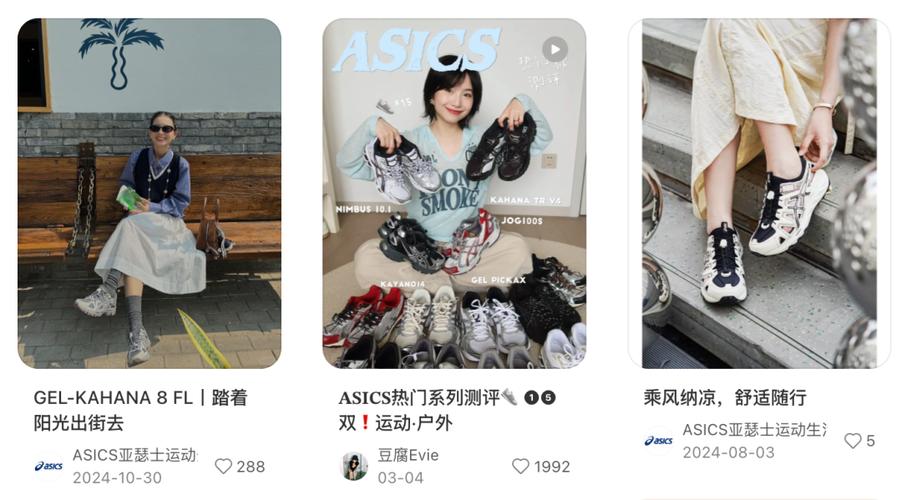902x500 pixels.
Task: Open 豆腐Evie's profile
Action: tap(354, 466)
